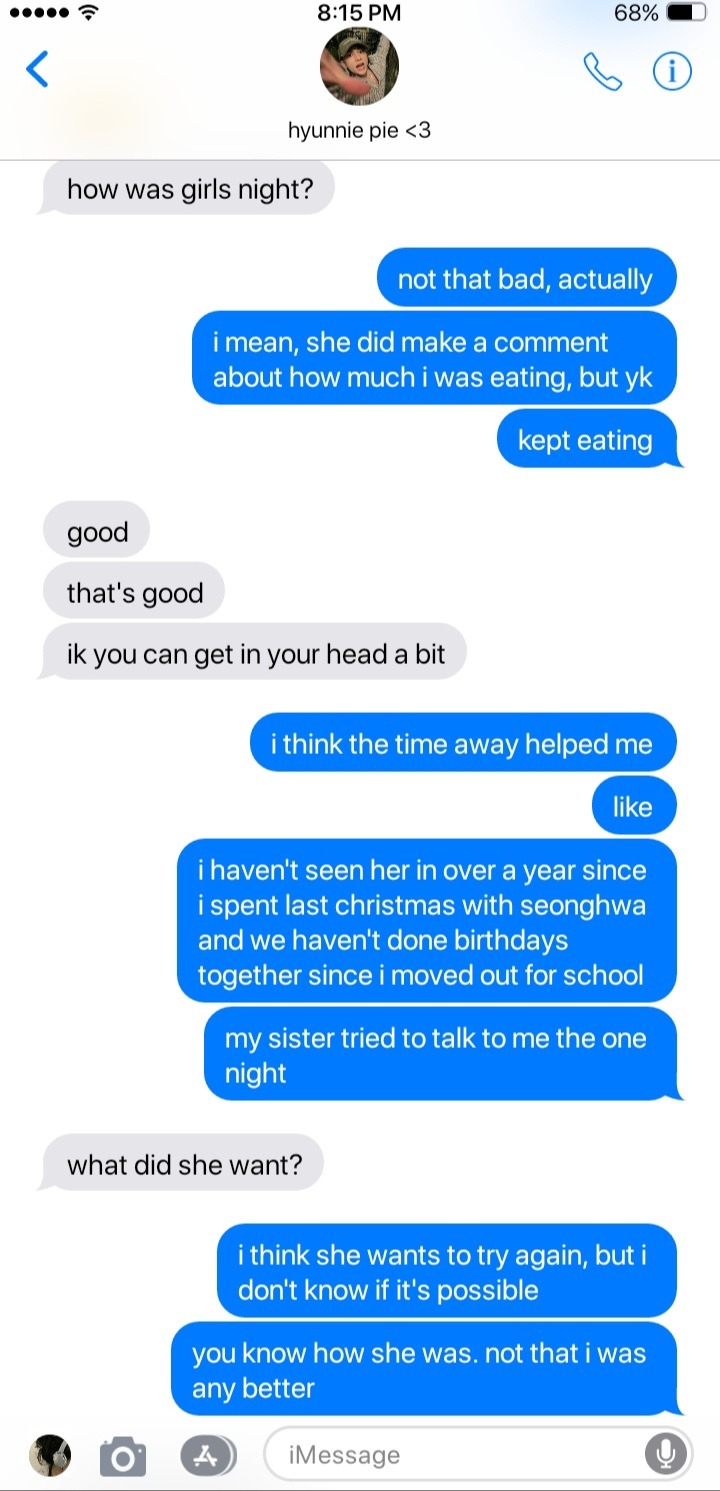Viewport: 720px width, 1491px height.
Task: Call hyunnie pie with the phone icon
Action: (602, 71)
